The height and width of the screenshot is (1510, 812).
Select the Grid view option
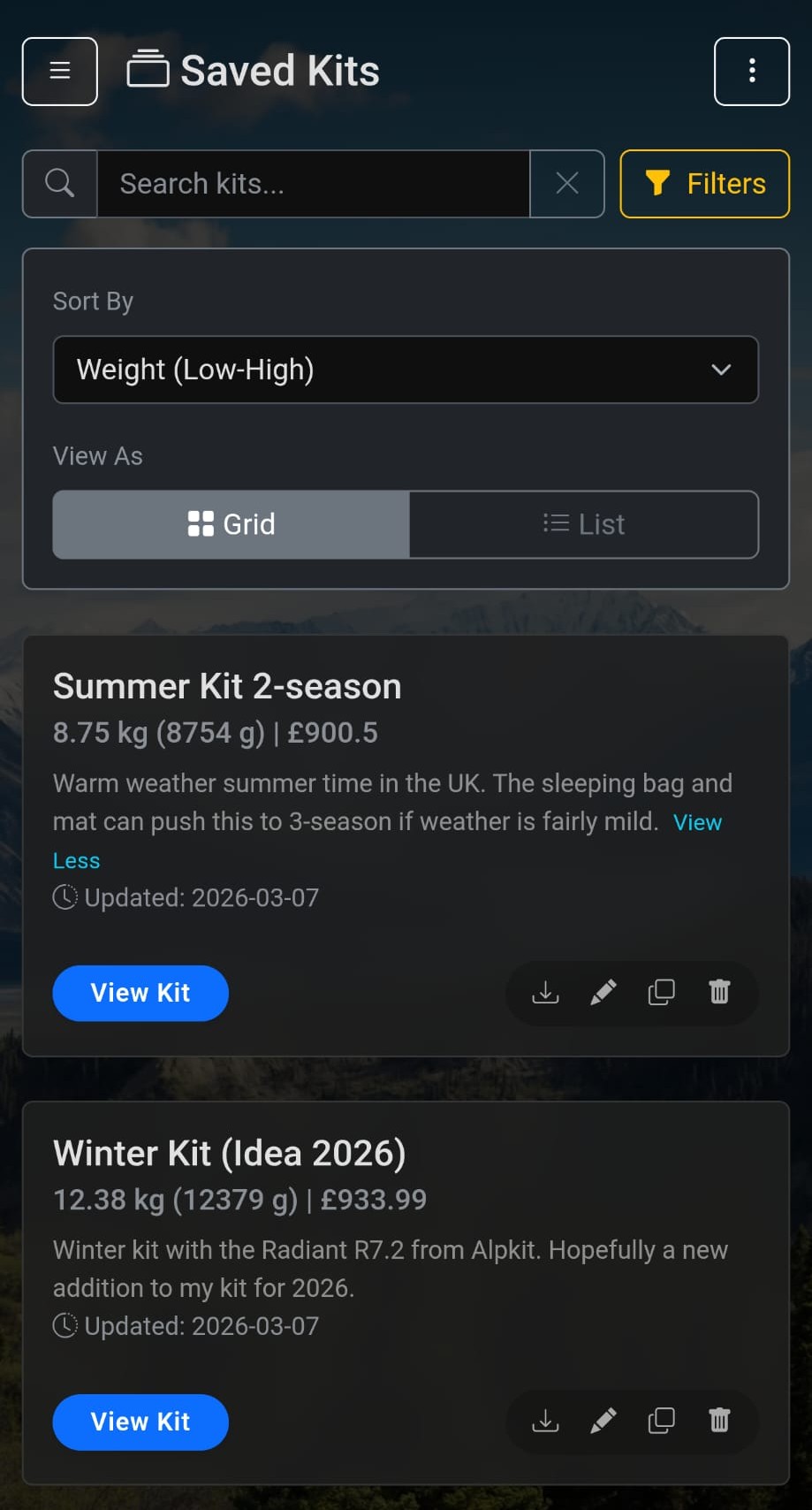230,524
